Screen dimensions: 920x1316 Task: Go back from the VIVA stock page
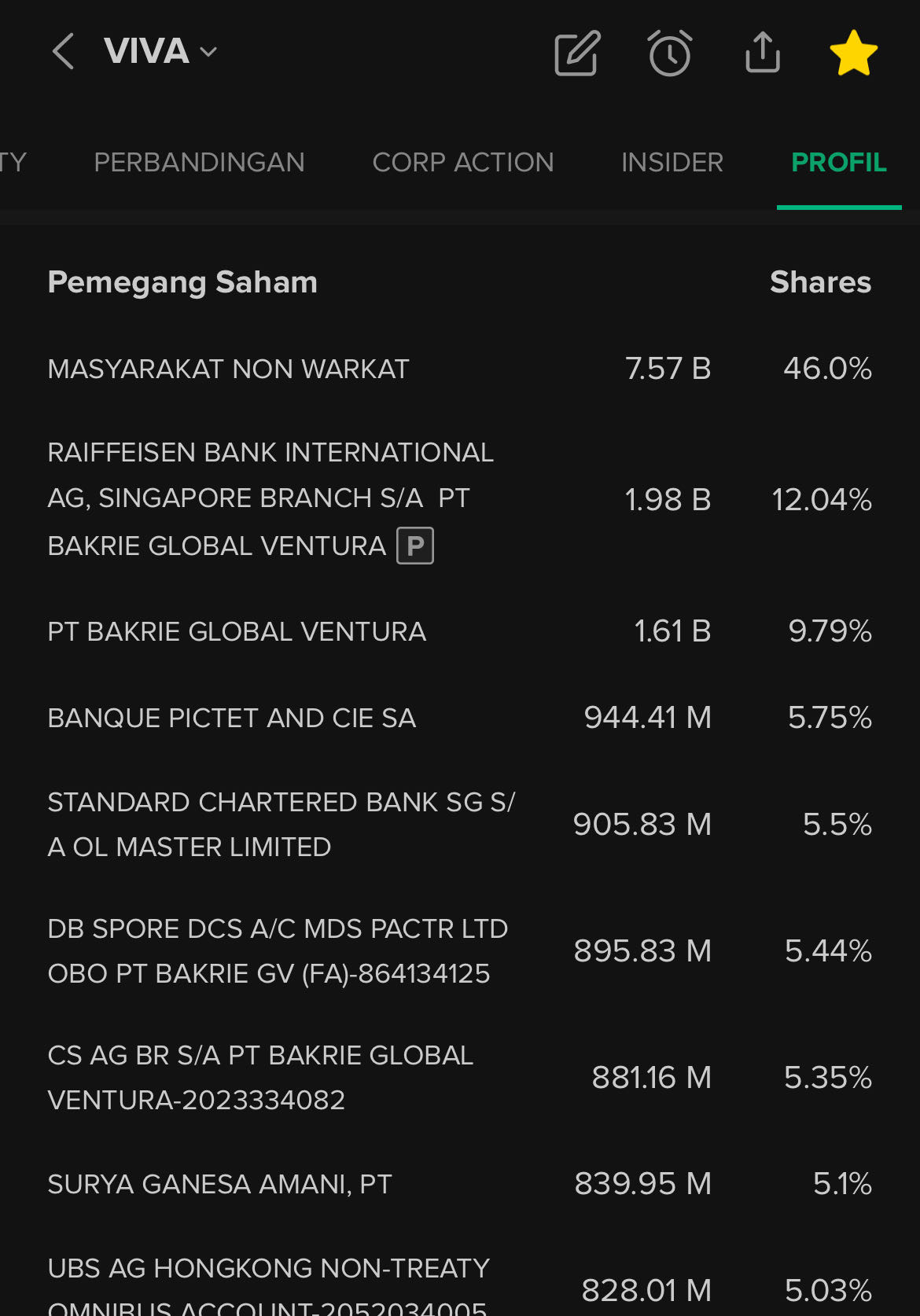[63, 52]
